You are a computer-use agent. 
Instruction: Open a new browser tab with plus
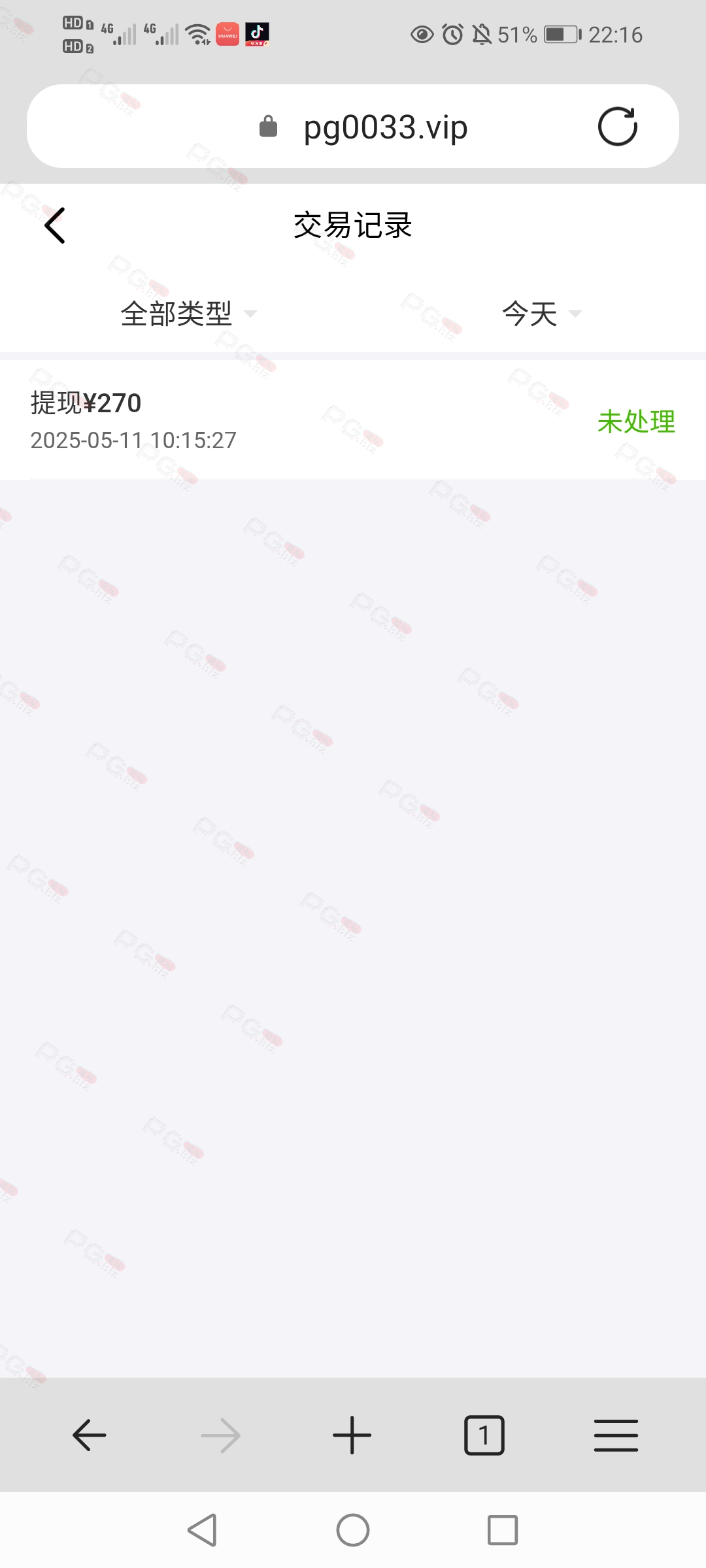[352, 1435]
